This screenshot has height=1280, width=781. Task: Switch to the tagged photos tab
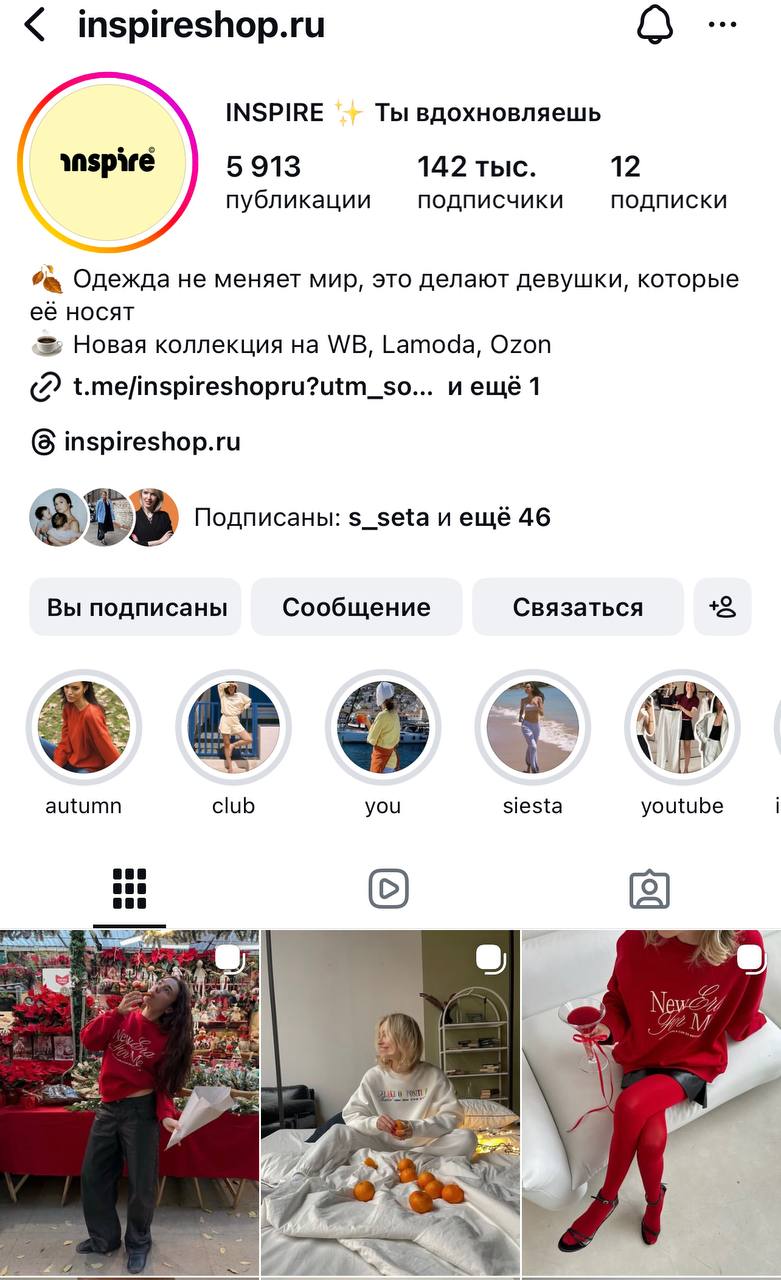649,888
